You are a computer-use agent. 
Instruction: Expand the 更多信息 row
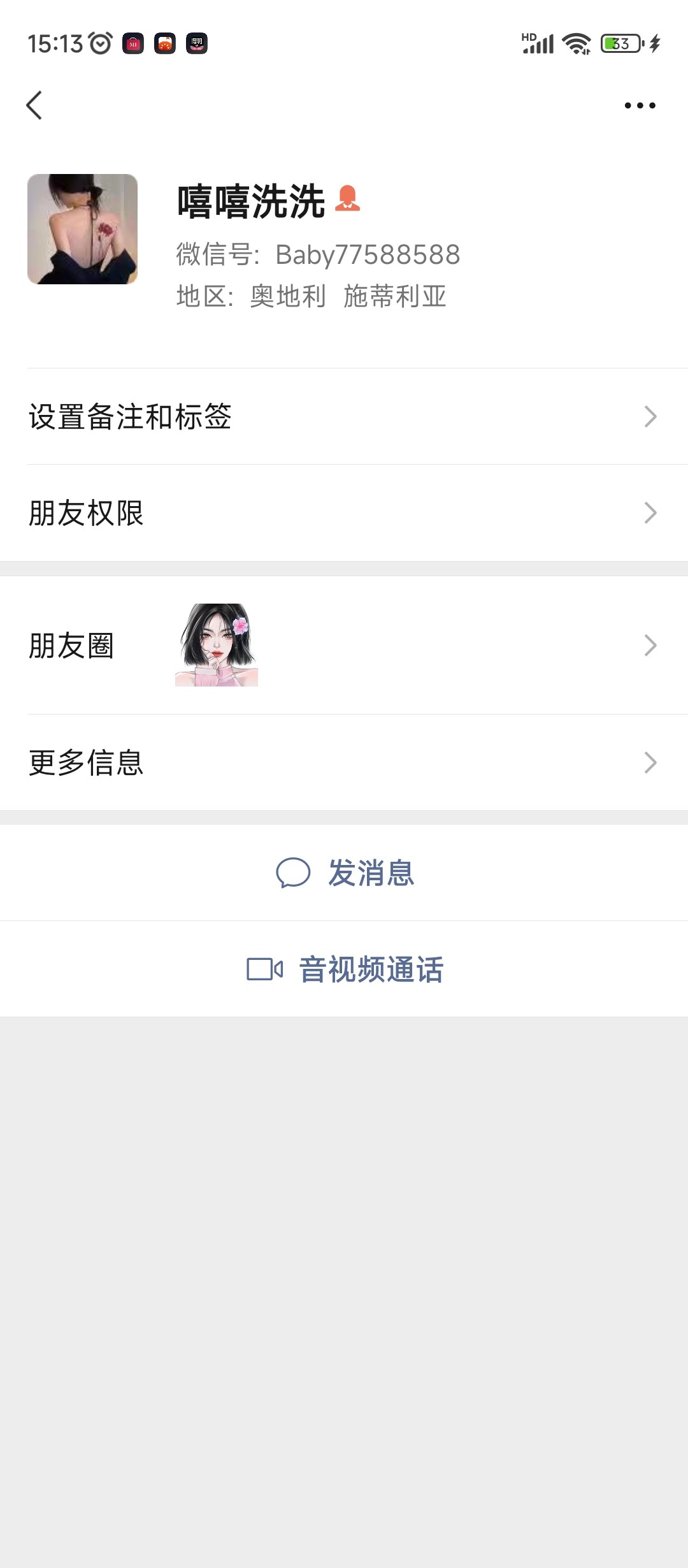(344, 762)
